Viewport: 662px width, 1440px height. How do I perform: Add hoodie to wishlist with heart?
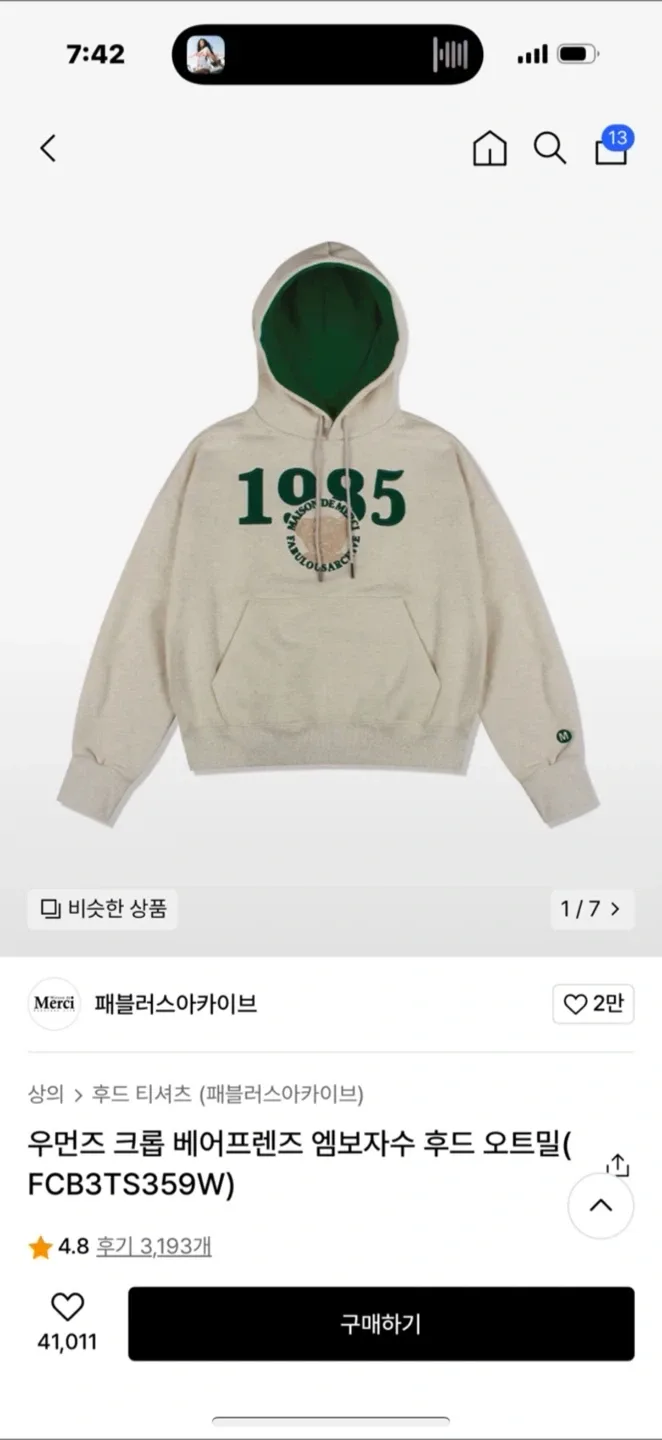[67, 1308]
